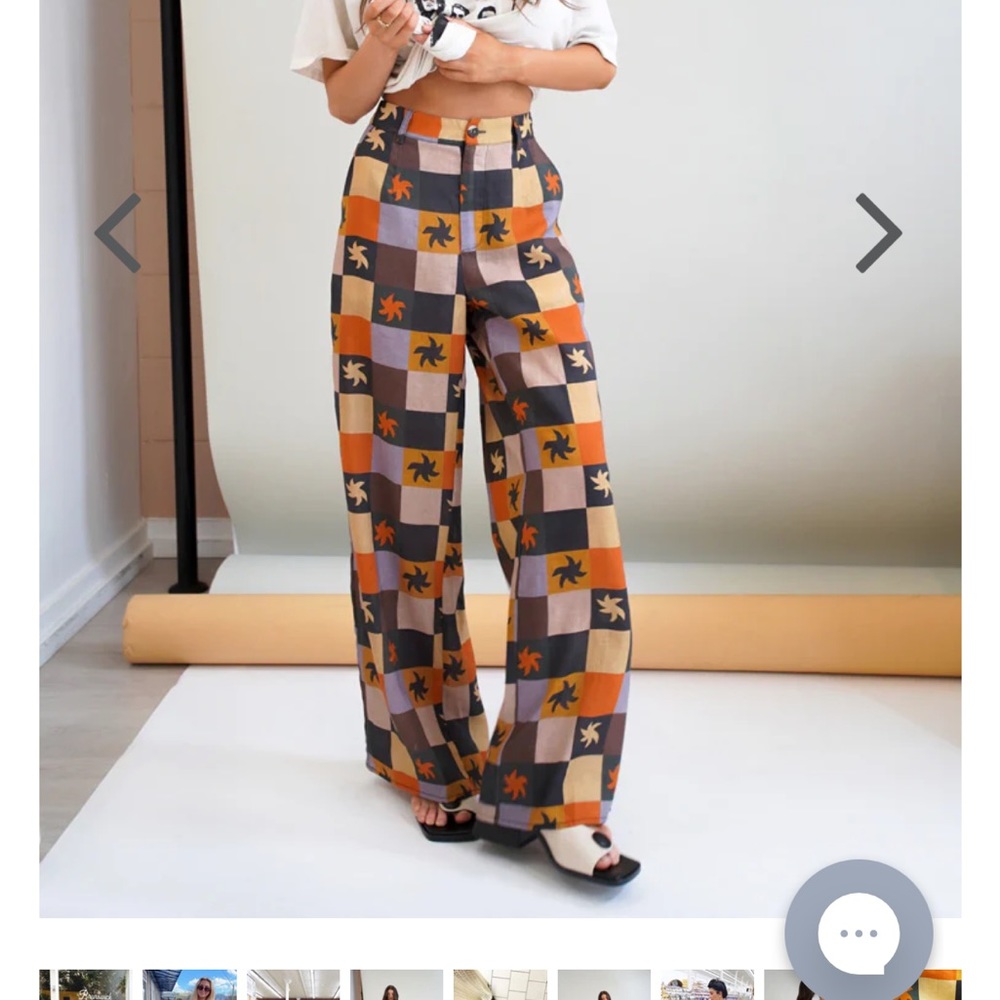Go to the next product photo
Screen dimensions: 1000x1000
(878, 233)
